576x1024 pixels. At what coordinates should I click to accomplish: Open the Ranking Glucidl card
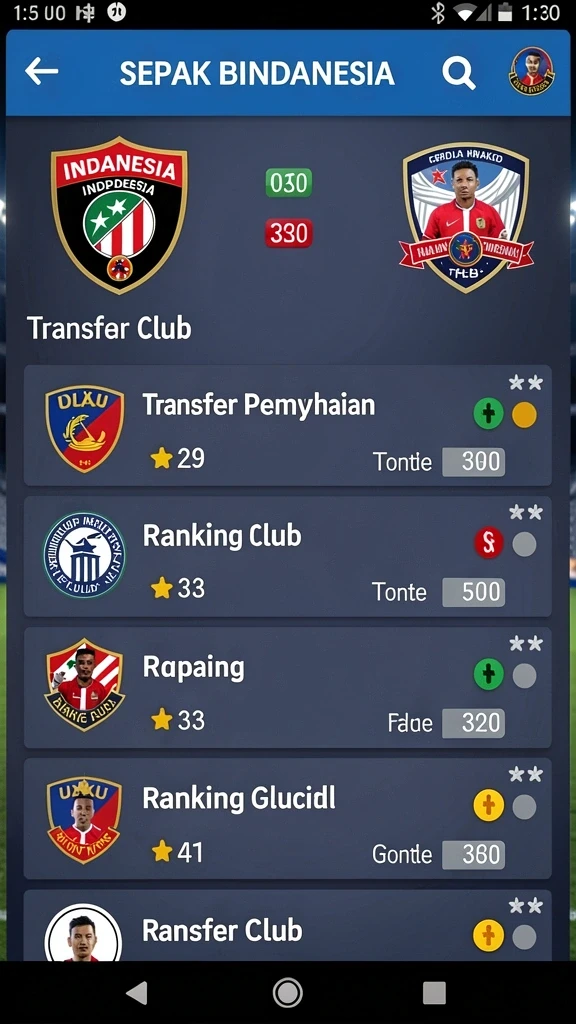(287, 818)
